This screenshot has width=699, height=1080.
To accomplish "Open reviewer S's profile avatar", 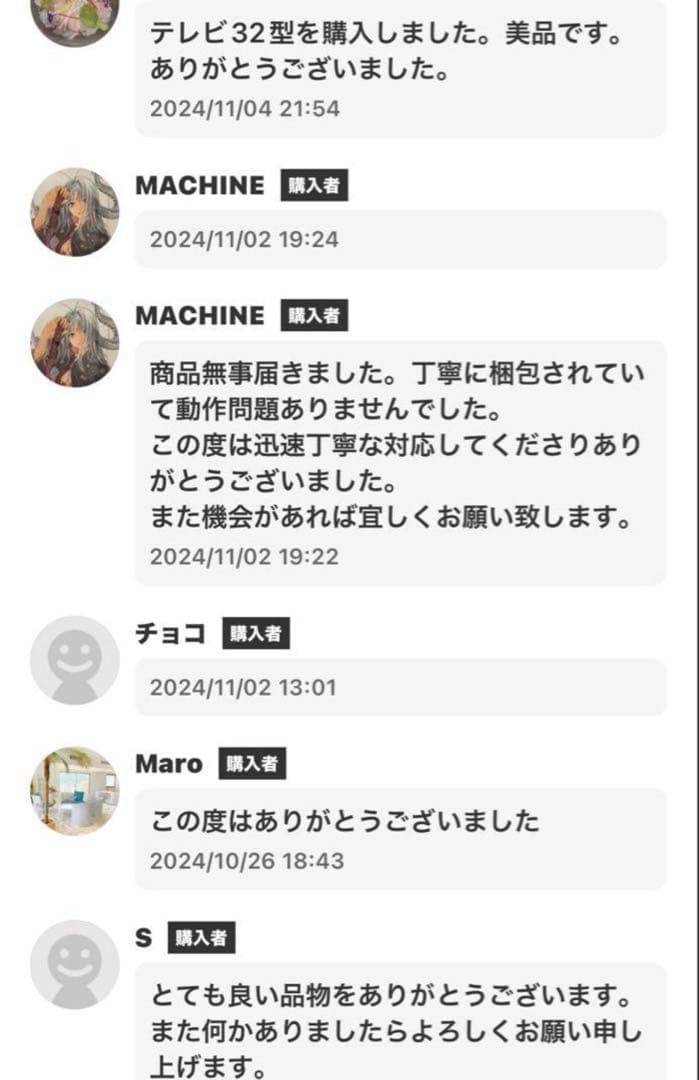I will (75, 964).
